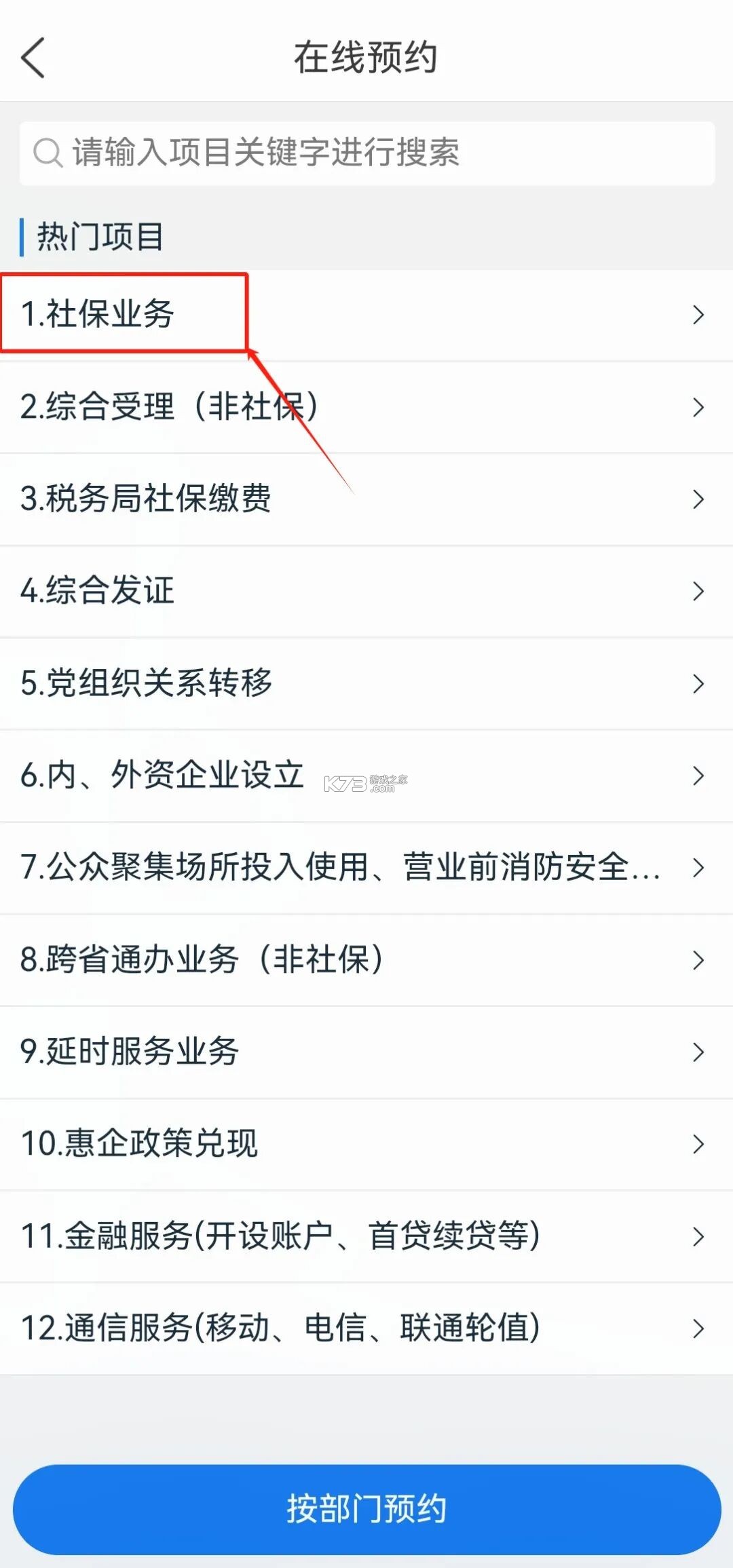Expand the chevron beside 综合发证
This screenshot has height=1568, width=733.
700,592
